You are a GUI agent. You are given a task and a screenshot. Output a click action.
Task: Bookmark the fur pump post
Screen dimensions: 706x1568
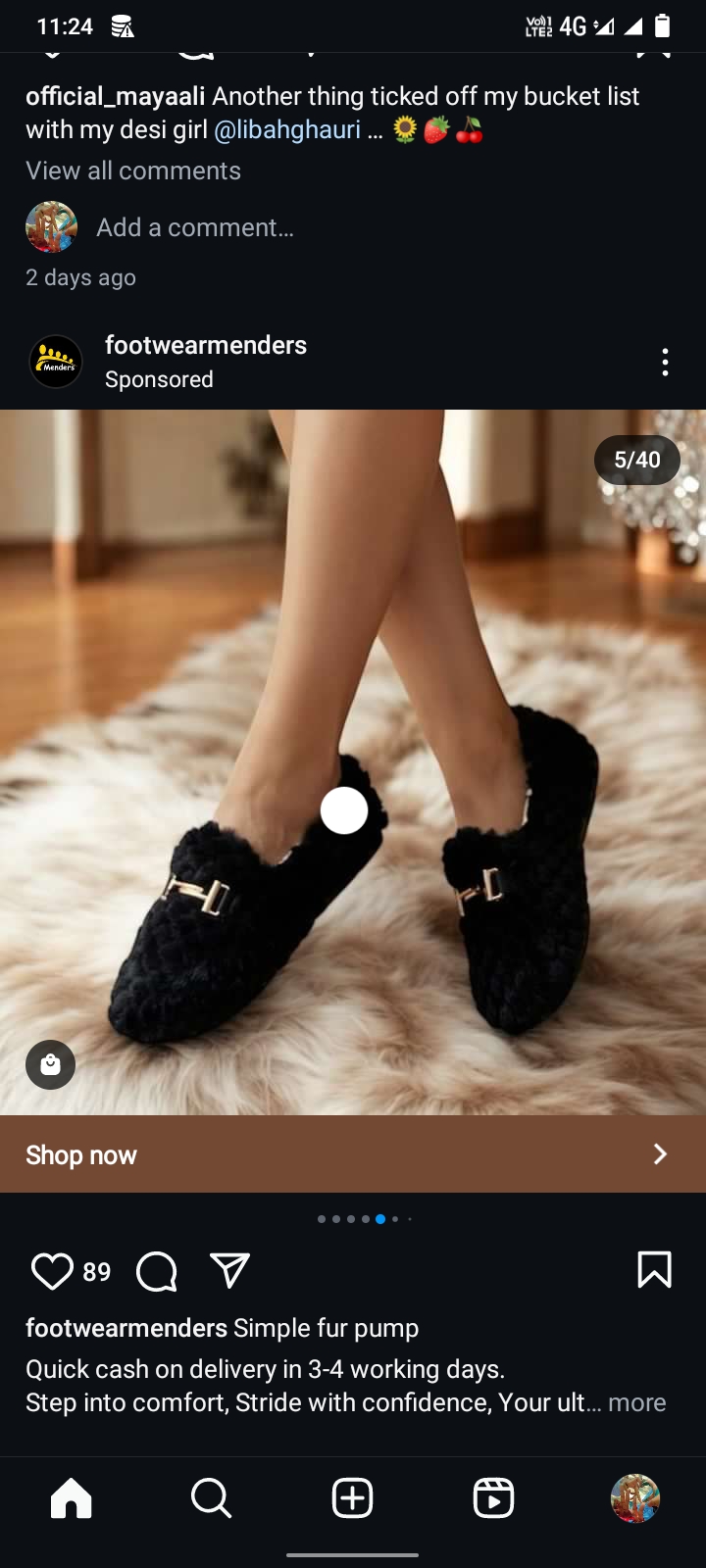pos(654,1269)
